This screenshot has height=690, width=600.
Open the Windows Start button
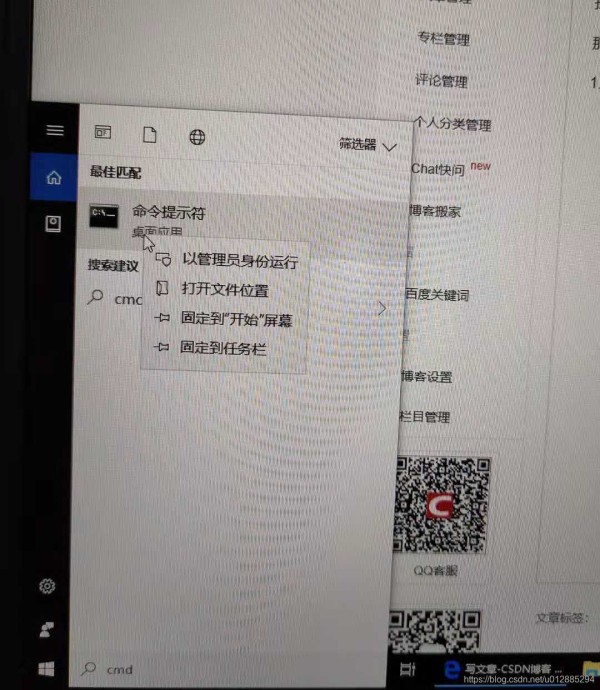(x=46, y=667)
